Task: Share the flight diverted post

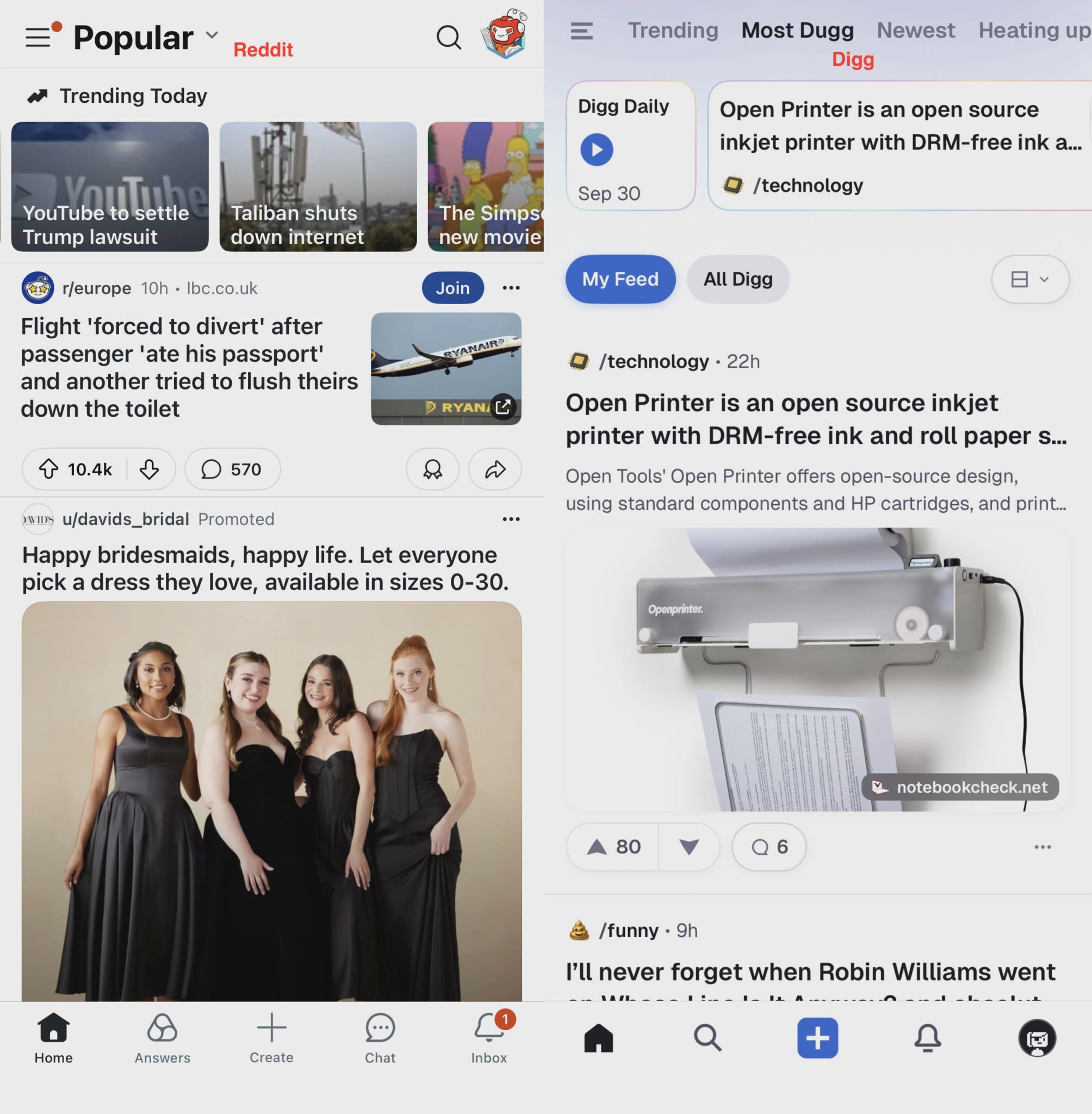Action: click(x=494, y=469)
